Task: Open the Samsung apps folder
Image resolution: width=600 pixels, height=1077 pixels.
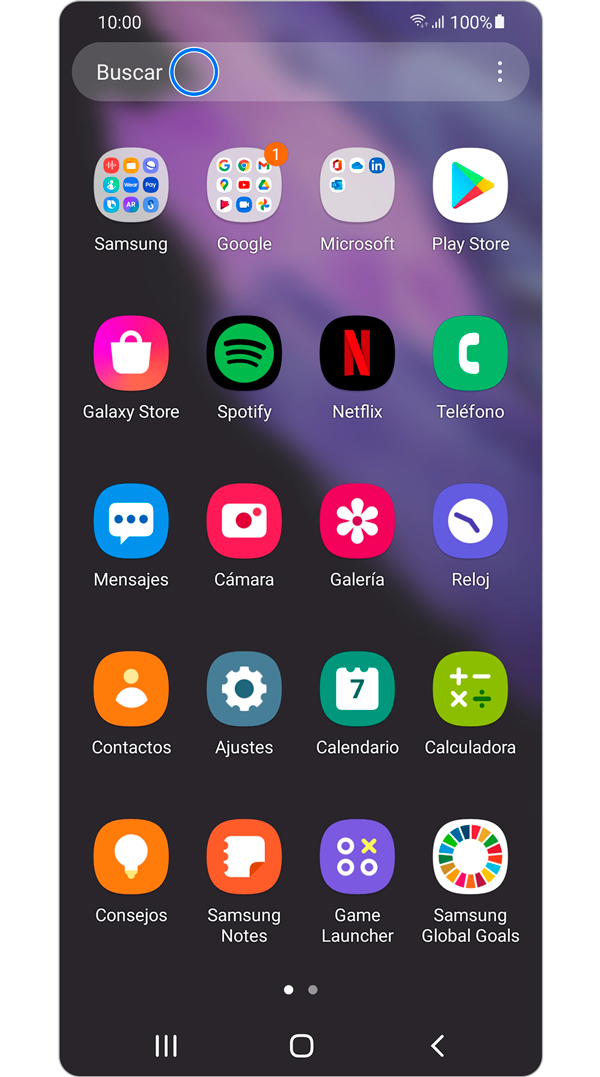Action: tap(131, 186)
